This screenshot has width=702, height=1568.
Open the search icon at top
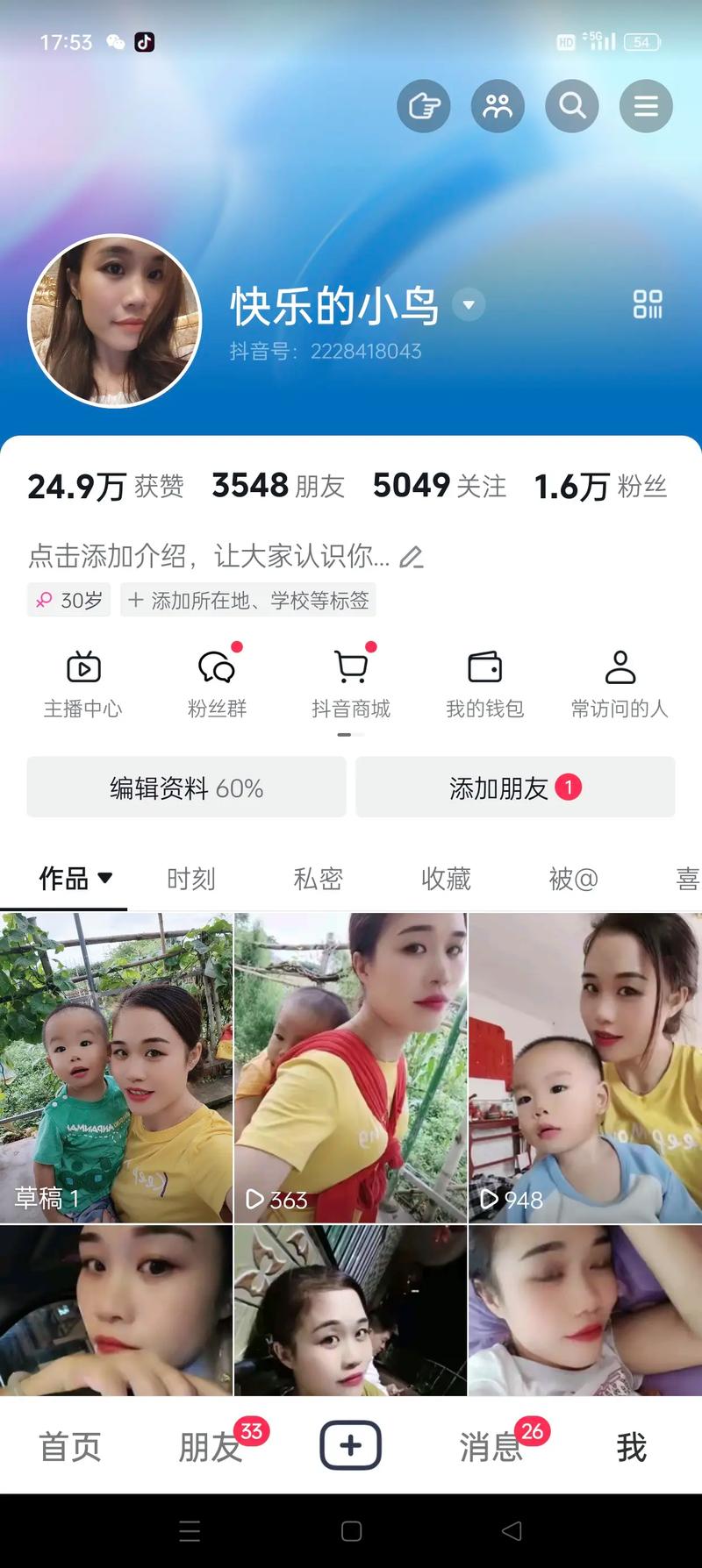click(572, 106)
